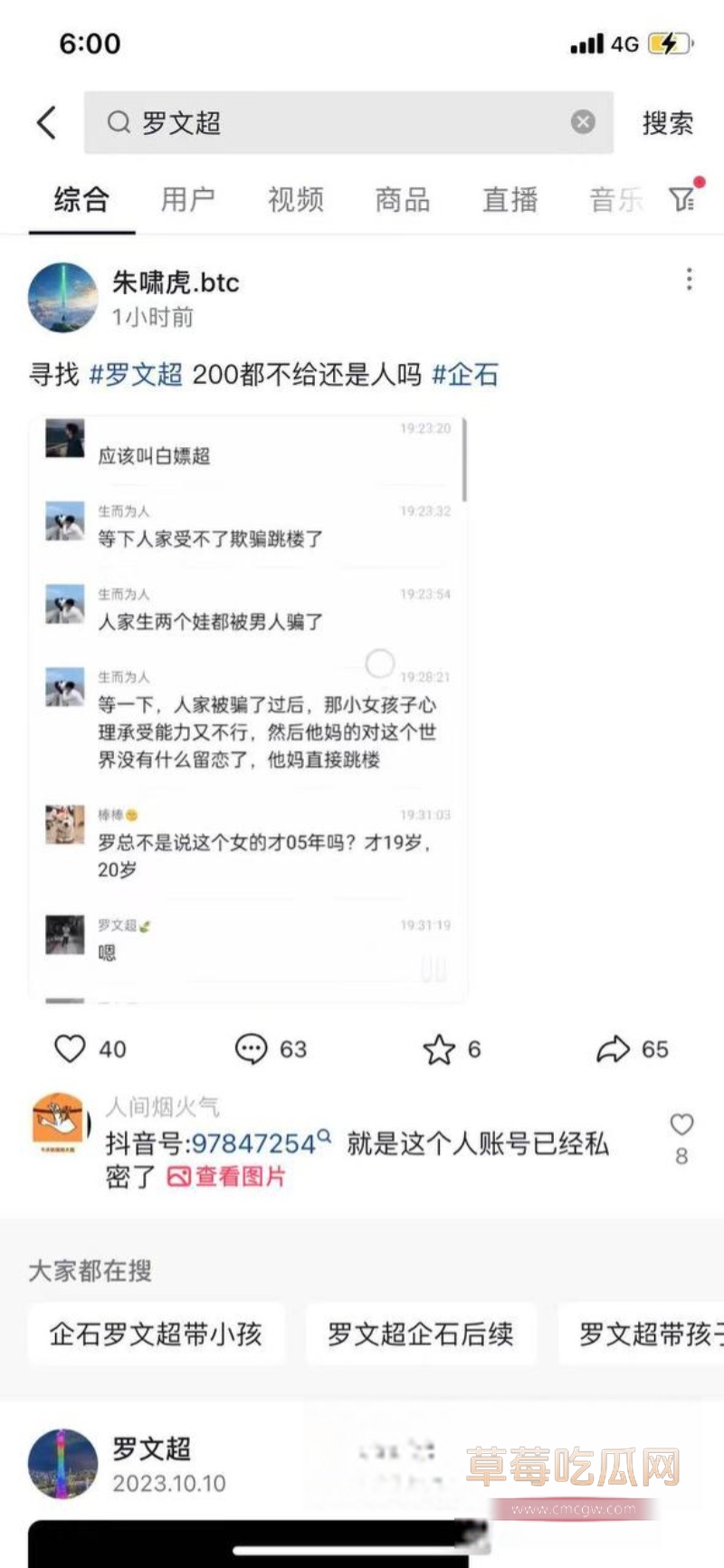
Task: Open comments on 朱啸虎.btc's post
Action: (x=251, y=1048)
